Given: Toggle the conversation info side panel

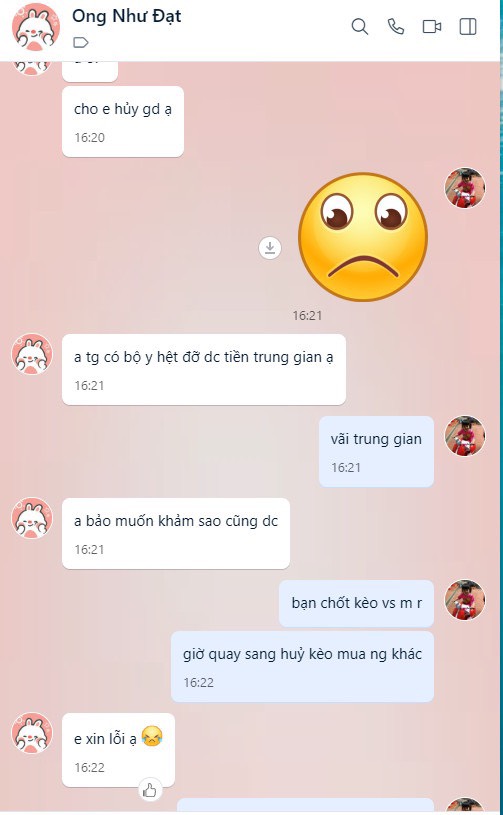Looking at the screenshot, I should [x=468, y=27].
